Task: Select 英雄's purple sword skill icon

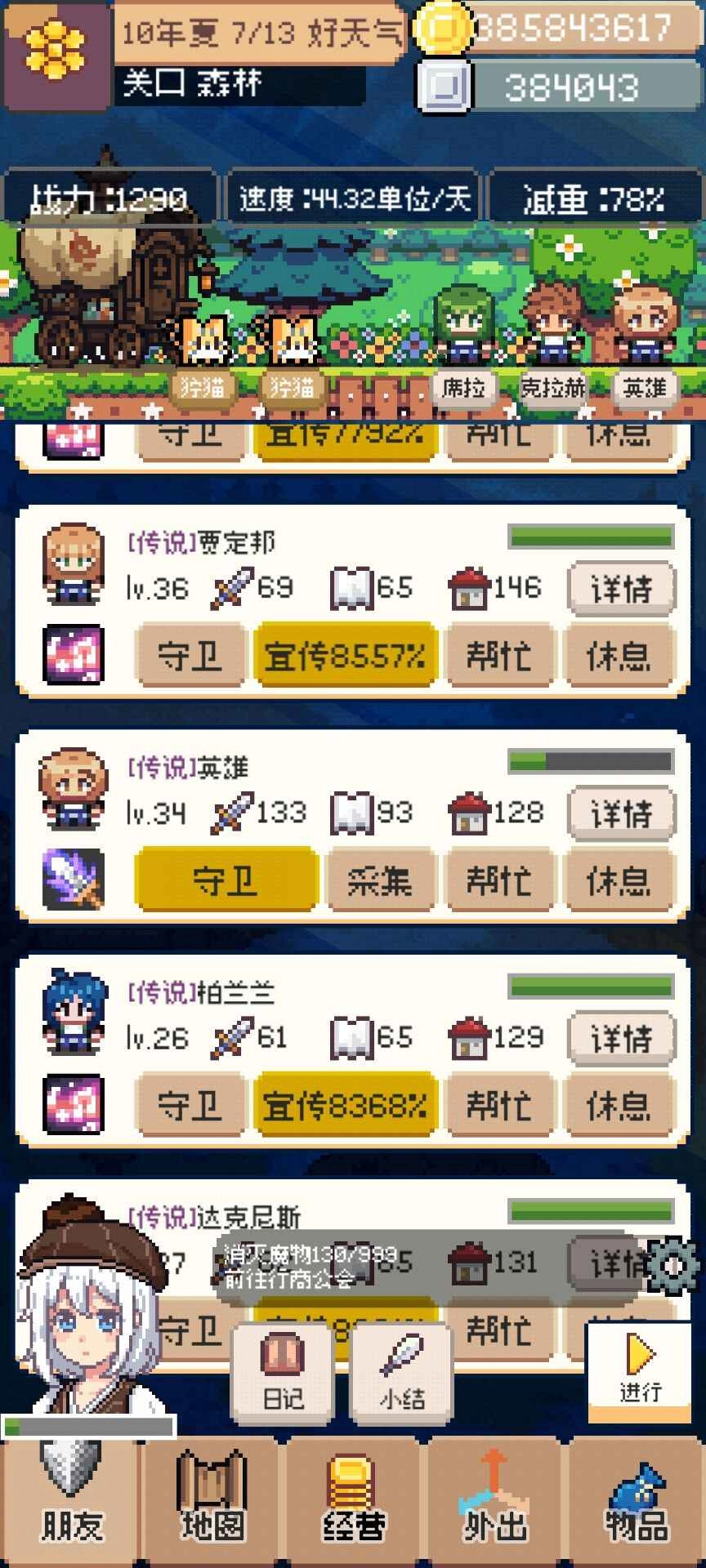Action: [72, 880]
